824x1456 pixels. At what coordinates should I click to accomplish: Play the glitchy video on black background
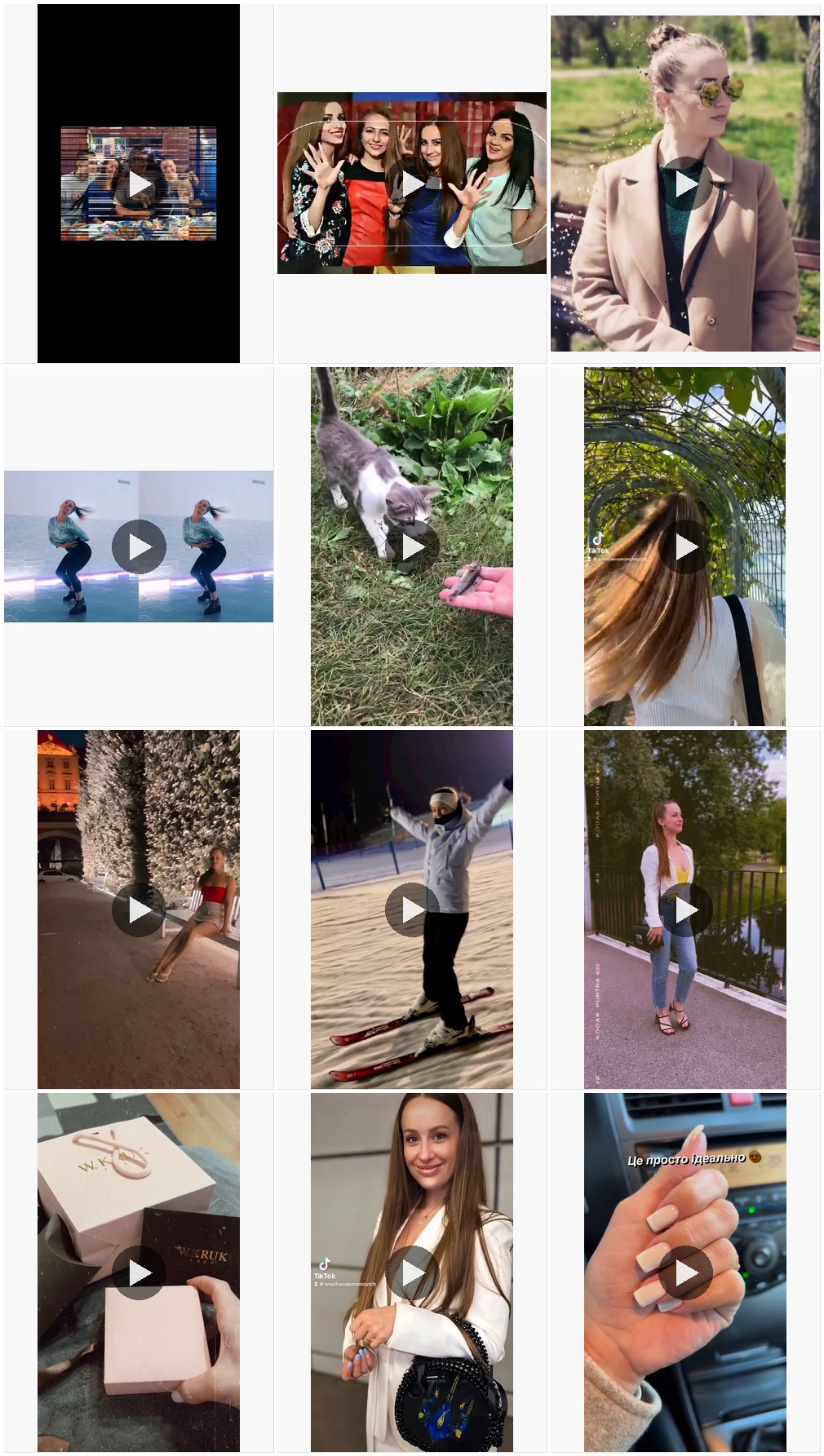[x=139, y=184]
